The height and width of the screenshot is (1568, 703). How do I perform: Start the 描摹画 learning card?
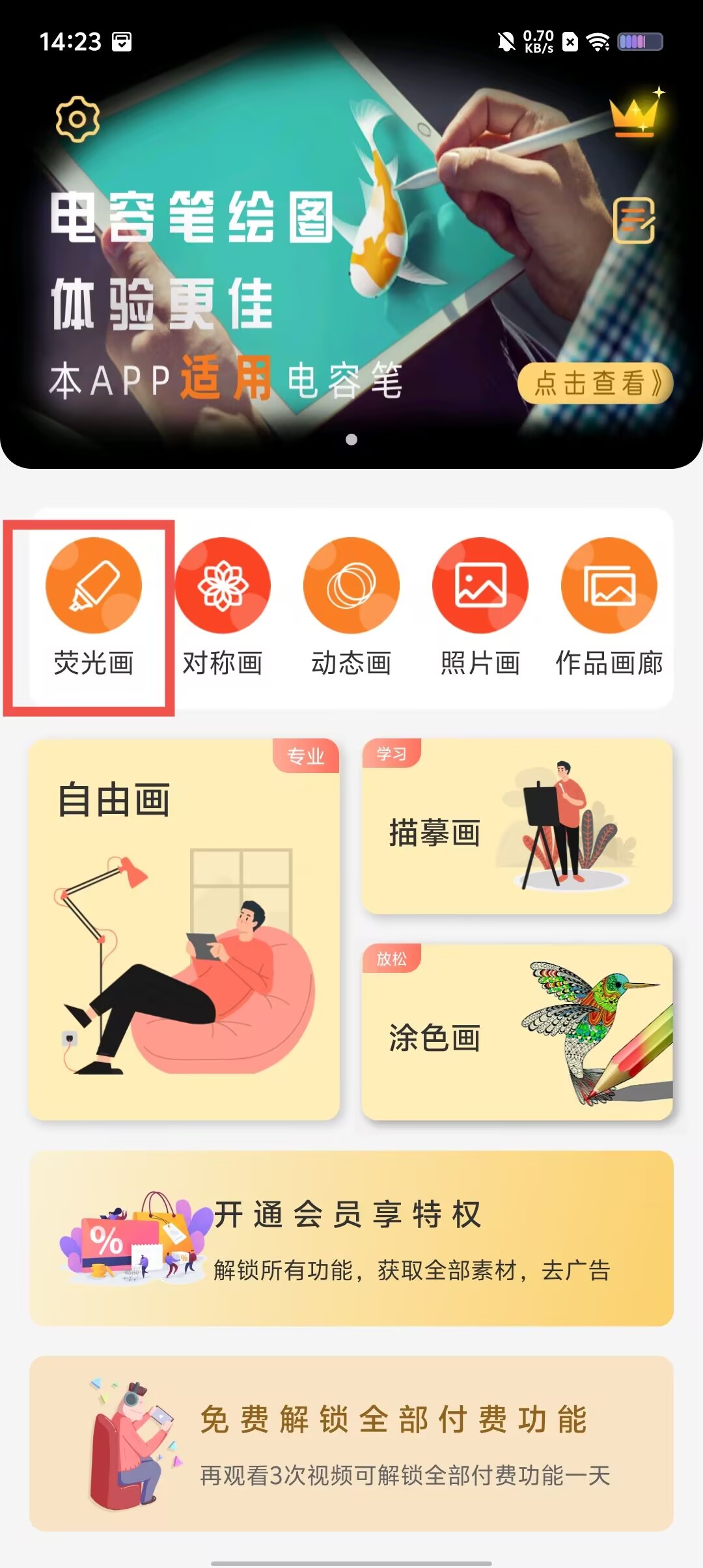(x=517, y=826)
